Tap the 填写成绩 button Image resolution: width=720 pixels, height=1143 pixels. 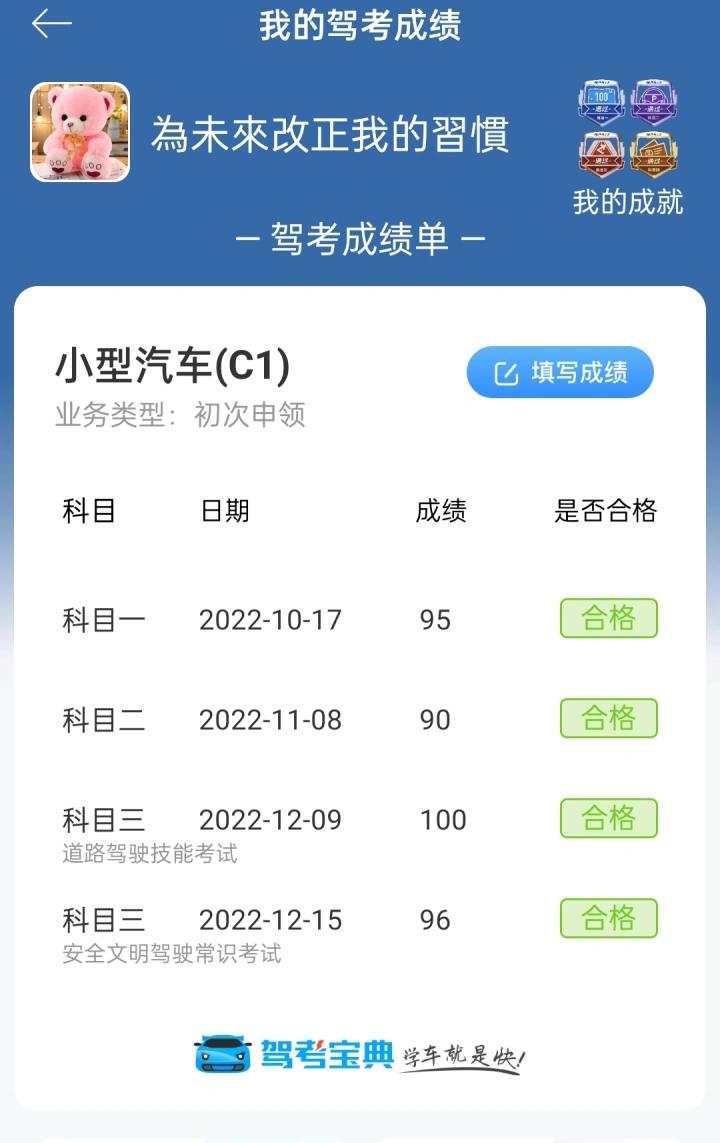point(560,373)
